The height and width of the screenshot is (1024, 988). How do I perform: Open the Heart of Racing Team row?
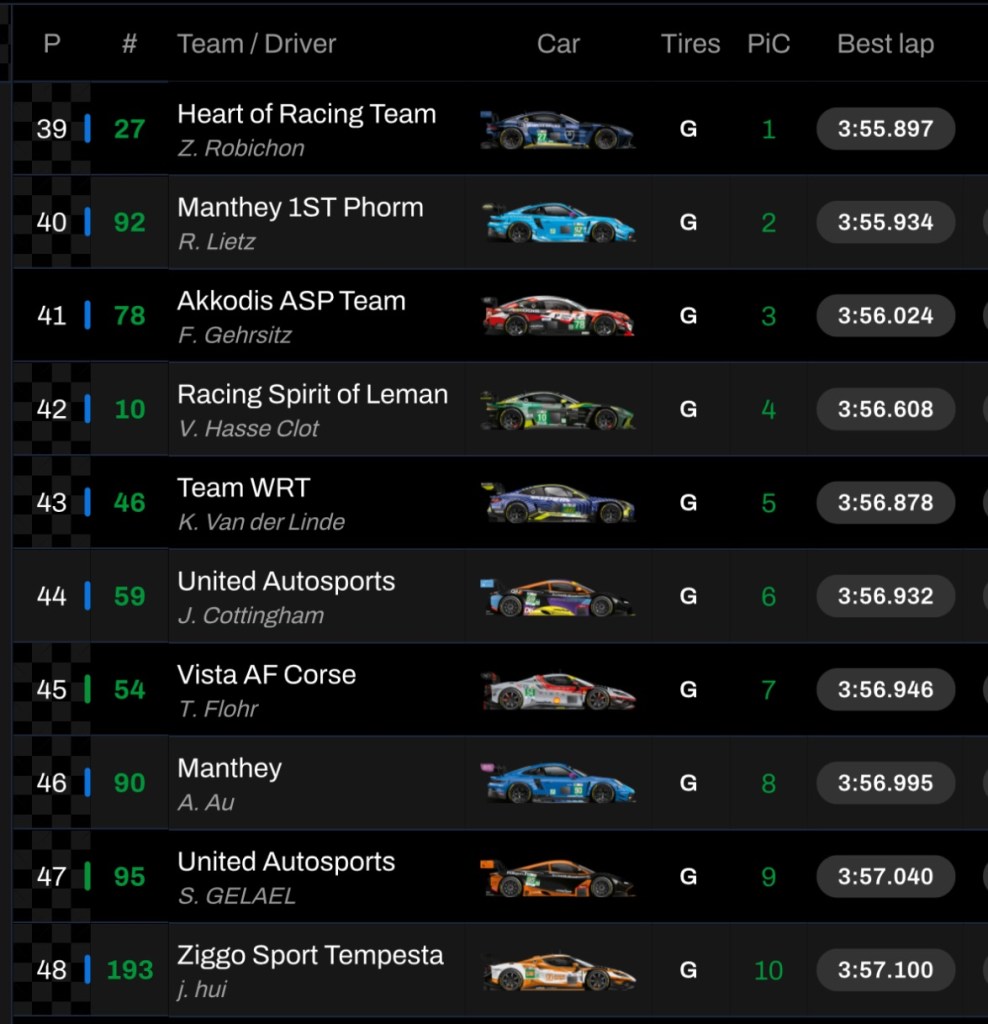pyautogui.click(x=306, y=115)
